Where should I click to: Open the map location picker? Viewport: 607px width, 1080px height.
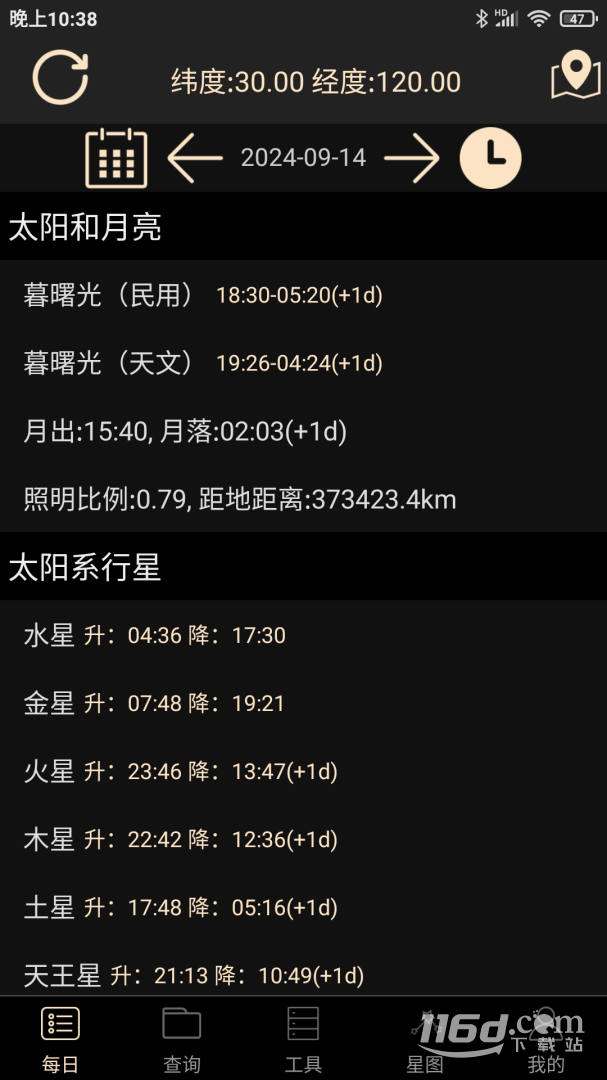(575, 74)
